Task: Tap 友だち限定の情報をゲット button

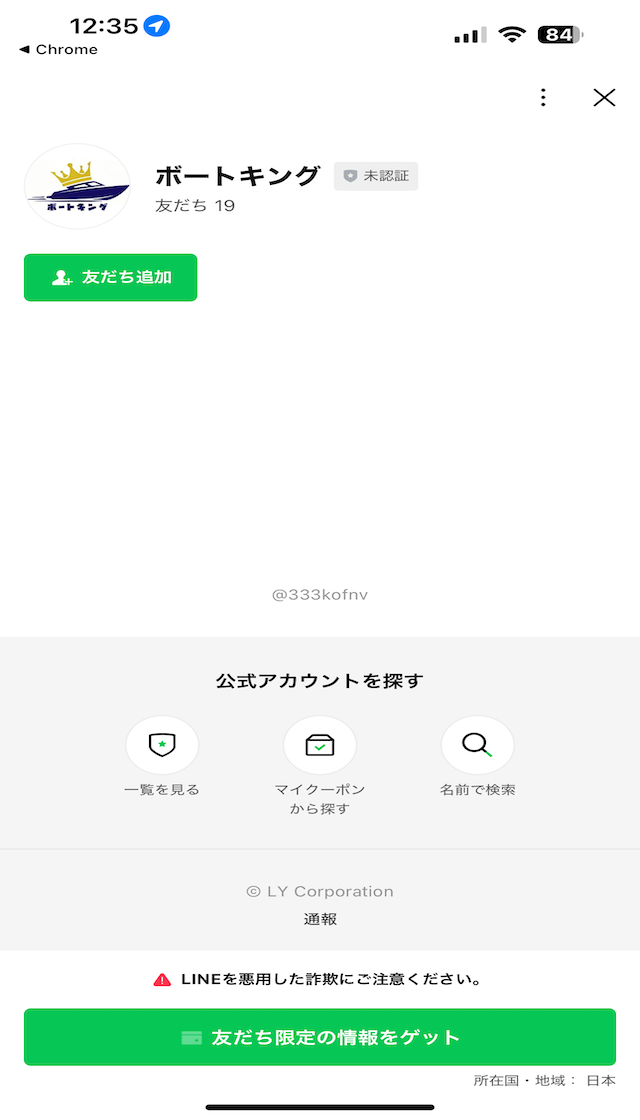Action: click(320, 1037)
